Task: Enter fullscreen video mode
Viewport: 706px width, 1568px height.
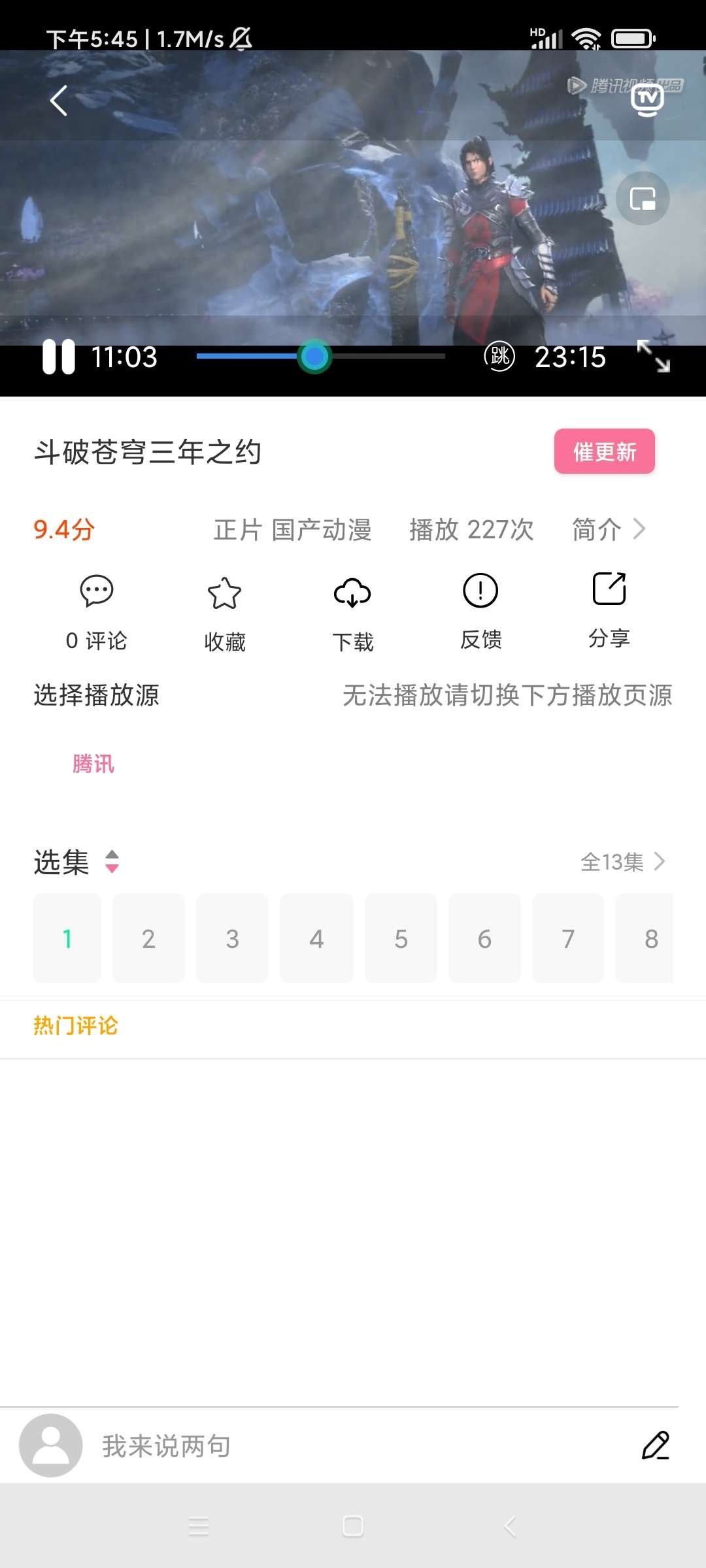Action: coord(654,356)
